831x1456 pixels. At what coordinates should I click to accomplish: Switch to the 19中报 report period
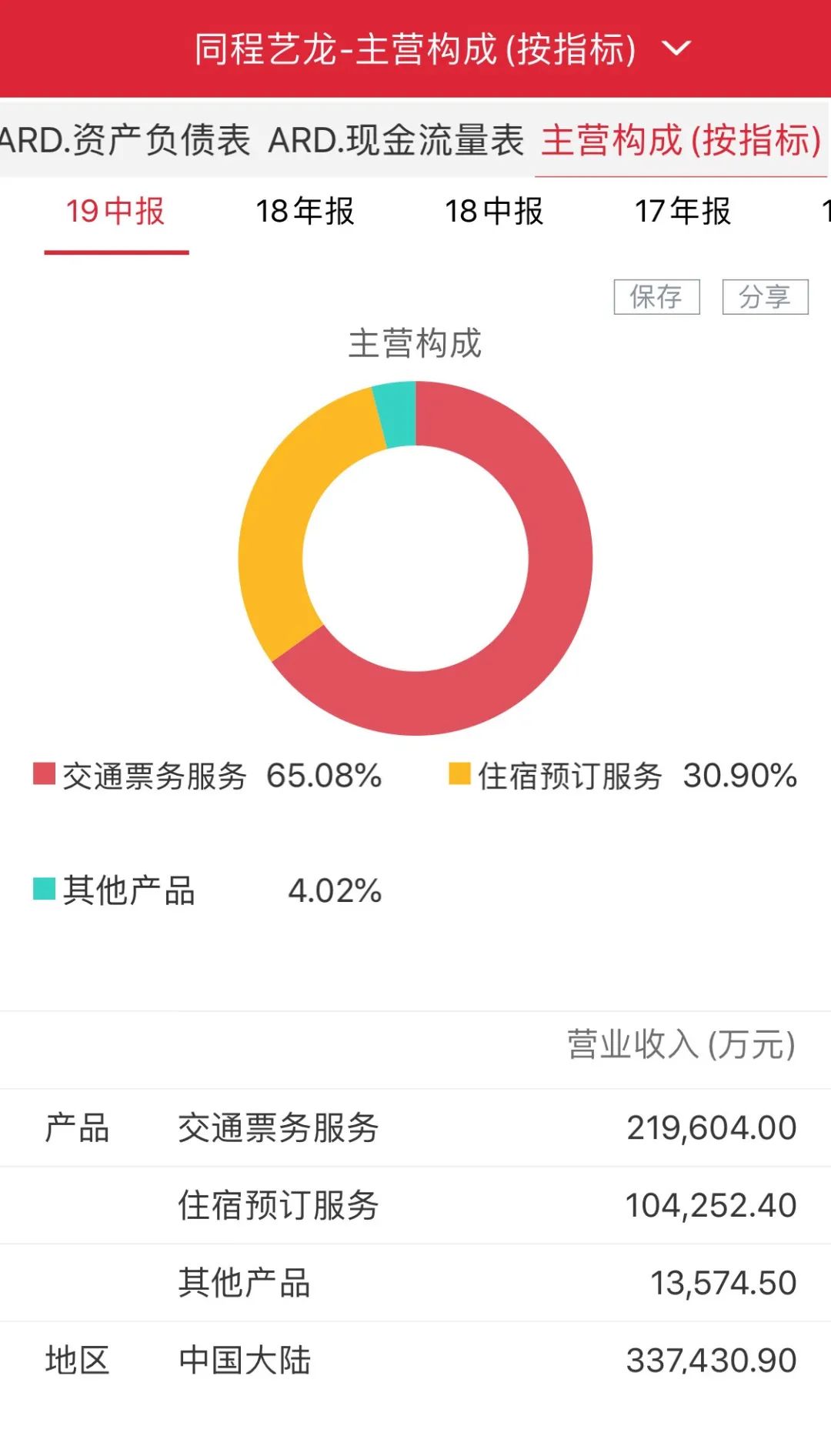[x=115, y=213]
